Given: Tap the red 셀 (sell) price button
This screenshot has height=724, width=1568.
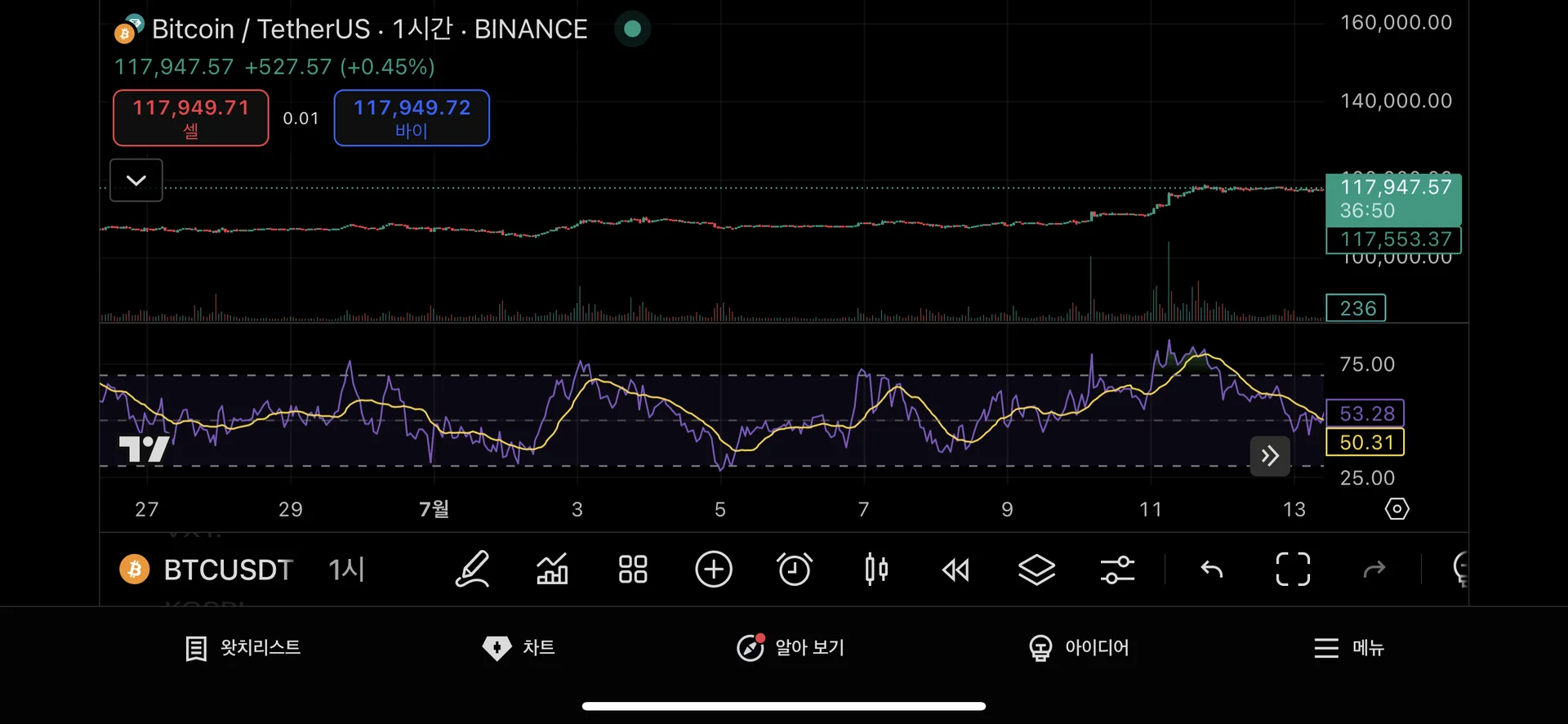Looking at the screenshot, I should (190, 118).
